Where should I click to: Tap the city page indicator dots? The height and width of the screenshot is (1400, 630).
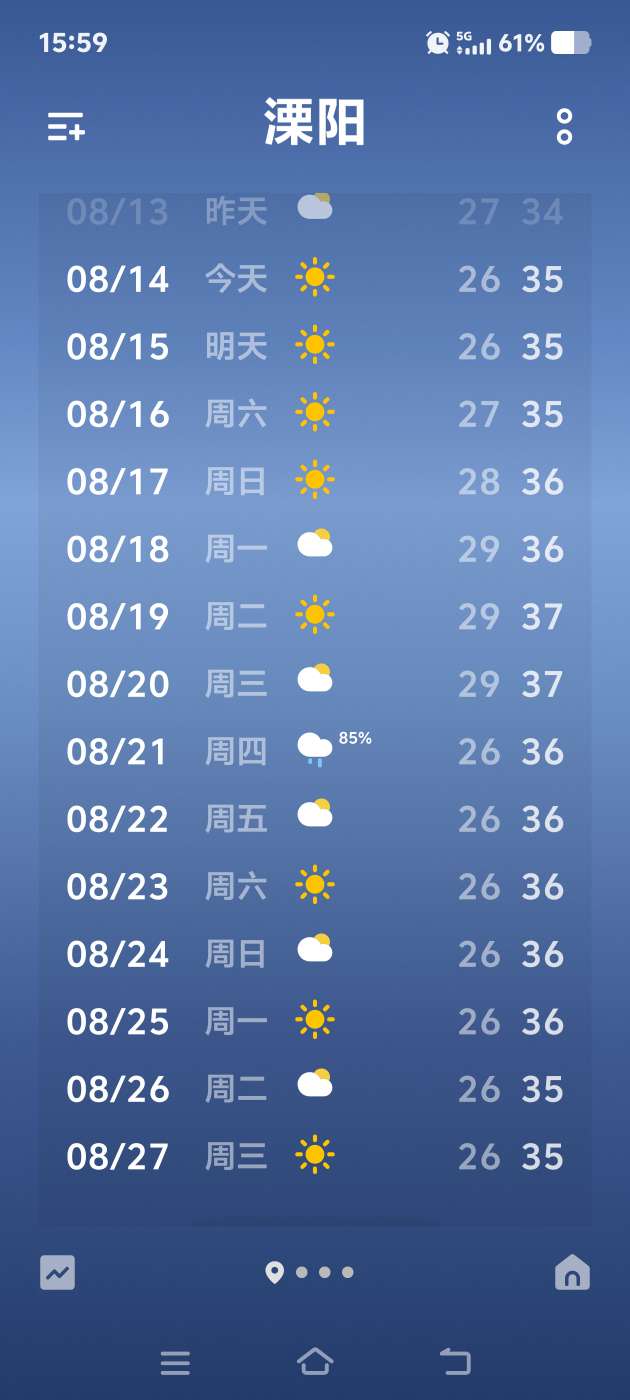(x=310, y=1272)
